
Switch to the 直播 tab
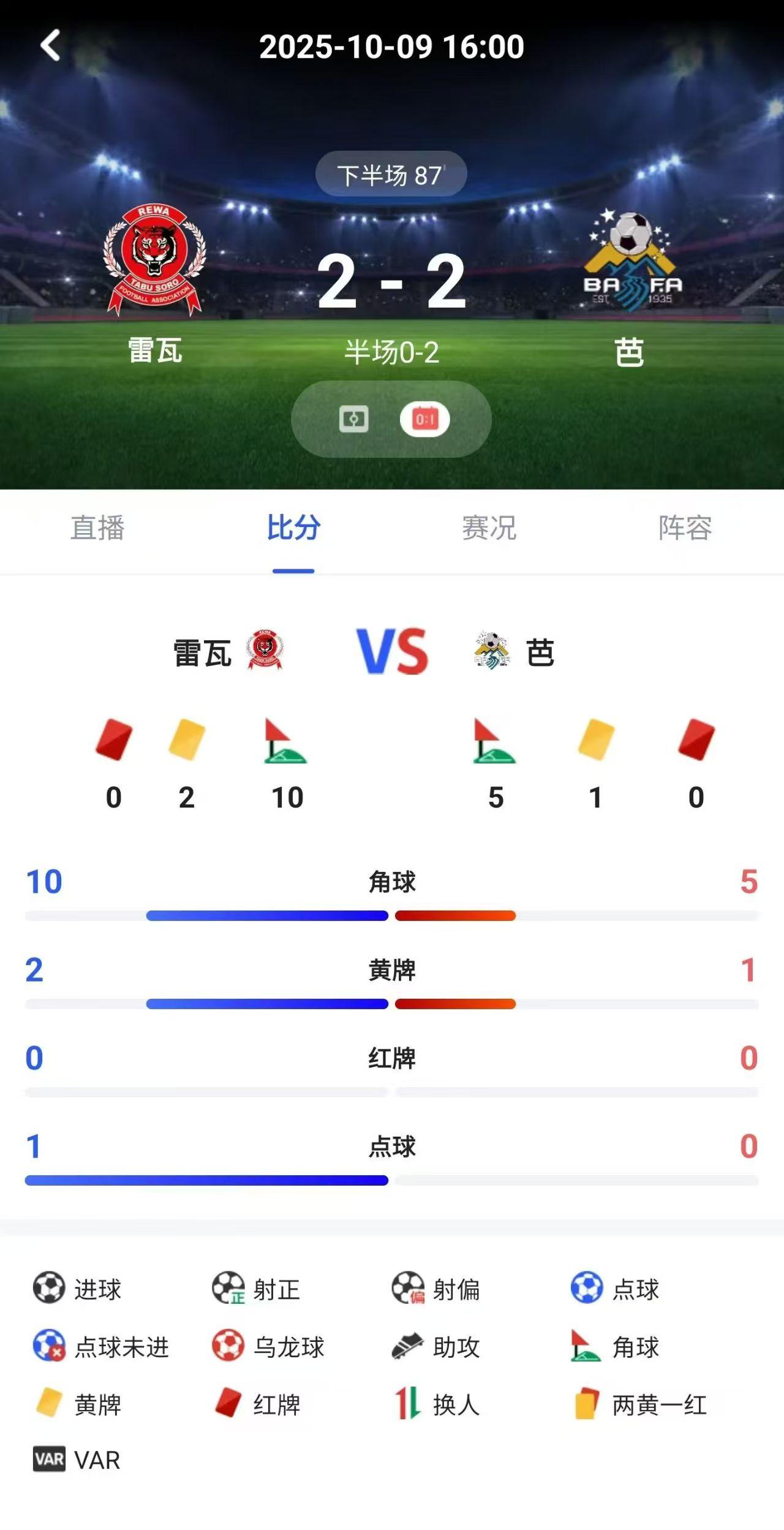(97, 528)
